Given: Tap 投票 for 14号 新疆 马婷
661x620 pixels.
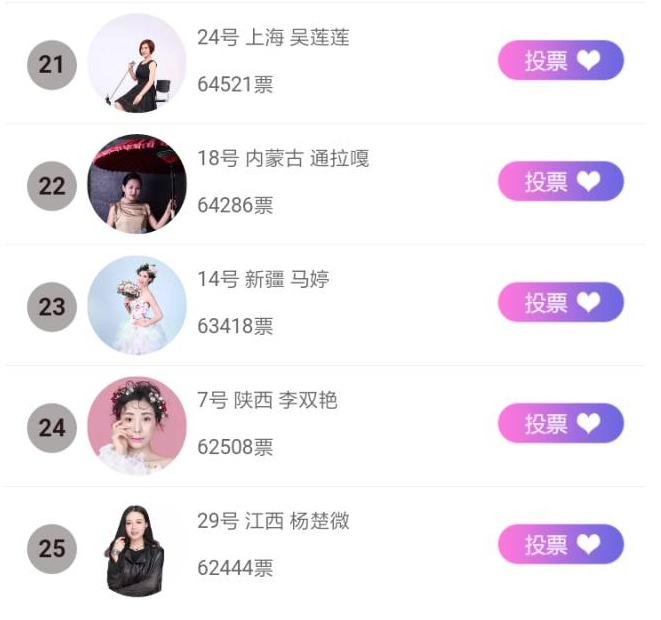Looking at the screenshot, I should [x=560, y=303].
